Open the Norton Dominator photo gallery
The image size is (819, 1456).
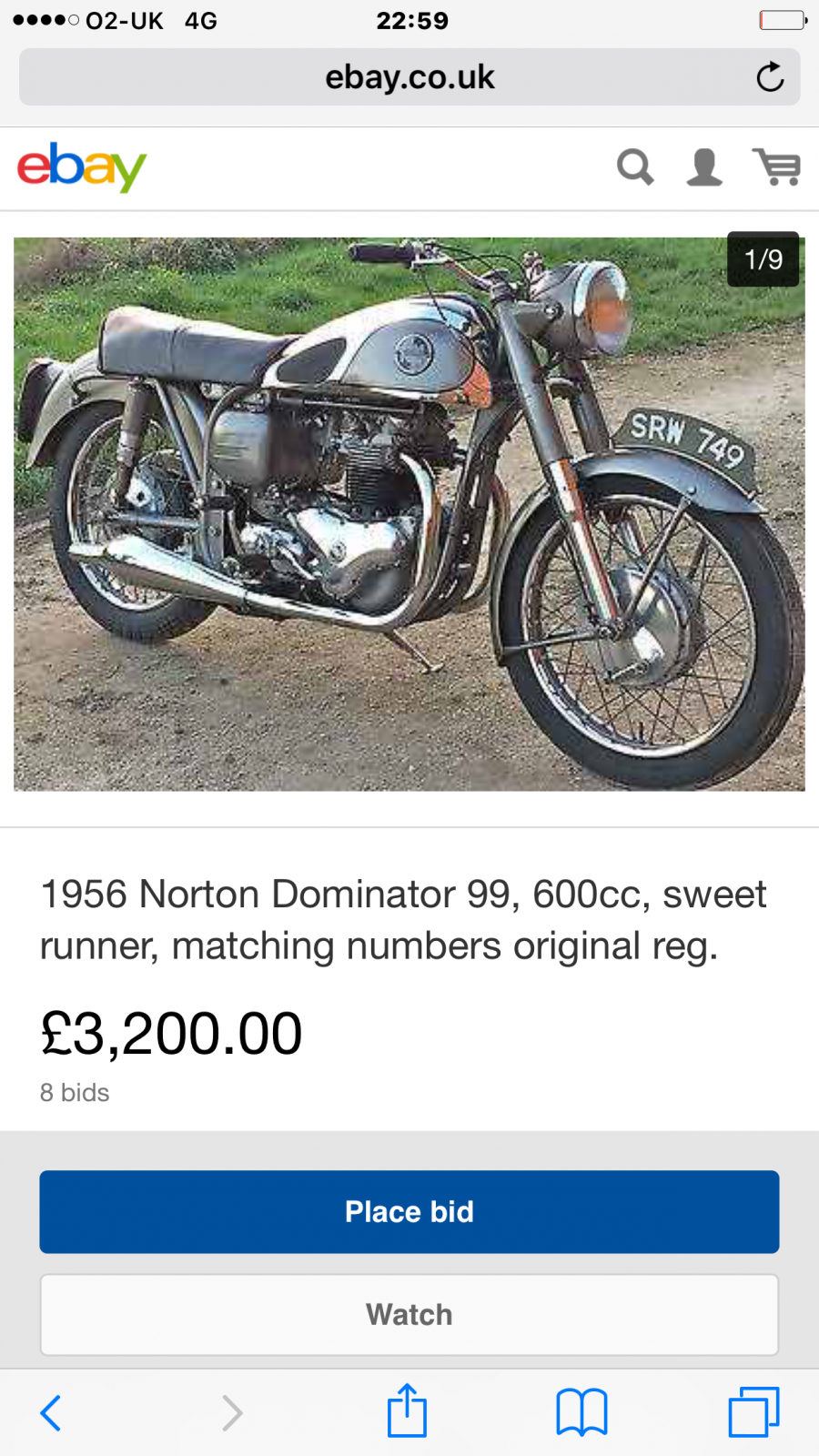(x=409, y=514)
